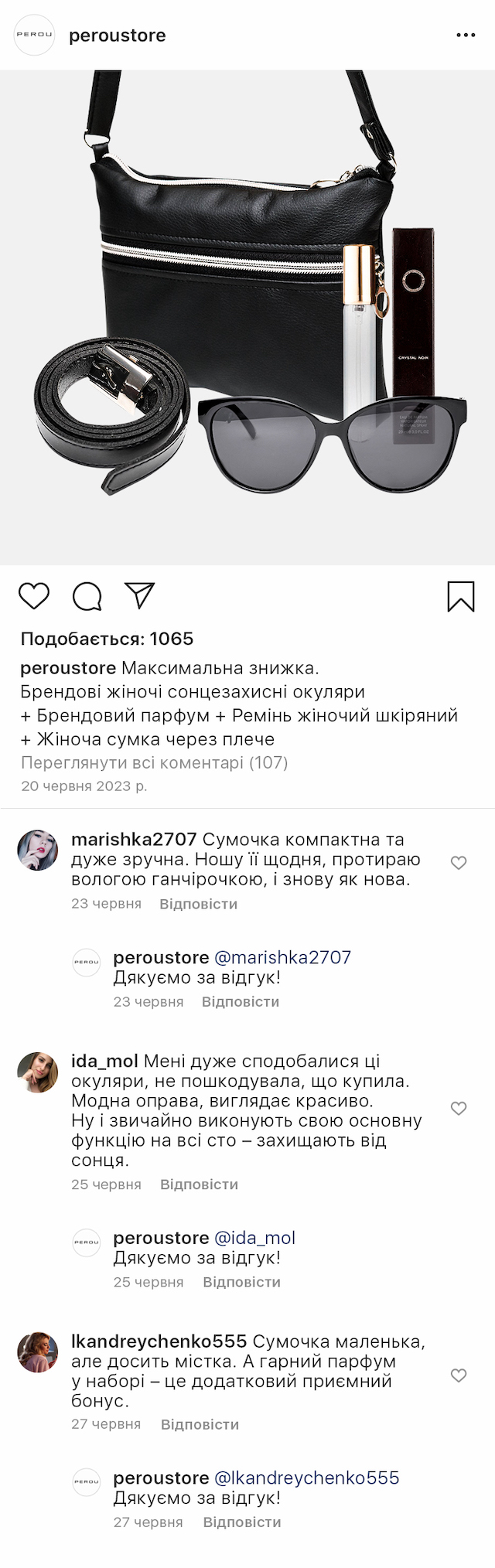
Task: Like the peroustore post
Action: [x=34, y=596]
